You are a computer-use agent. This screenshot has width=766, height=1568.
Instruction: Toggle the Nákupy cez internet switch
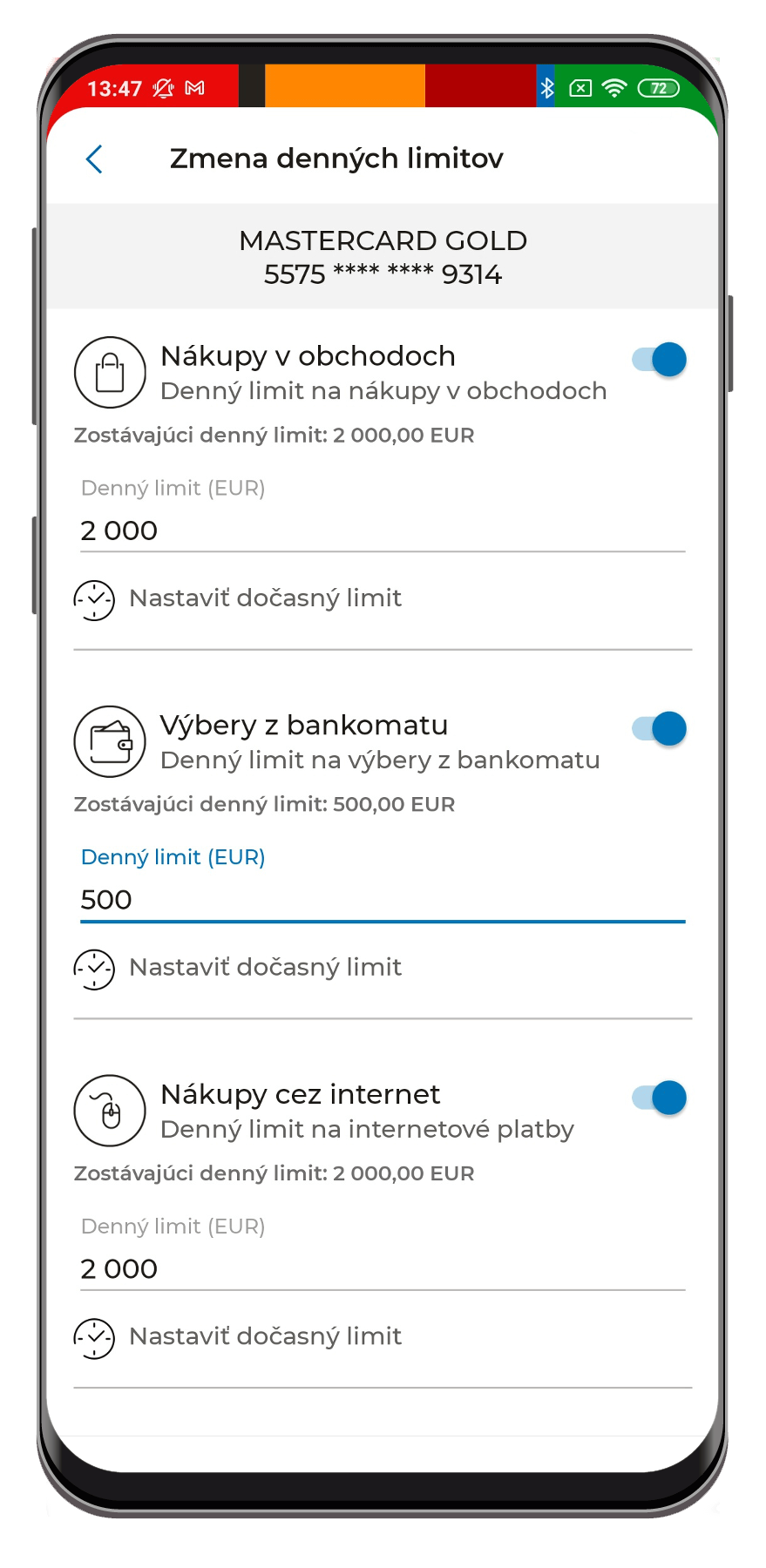click(x=660, y=1098)
